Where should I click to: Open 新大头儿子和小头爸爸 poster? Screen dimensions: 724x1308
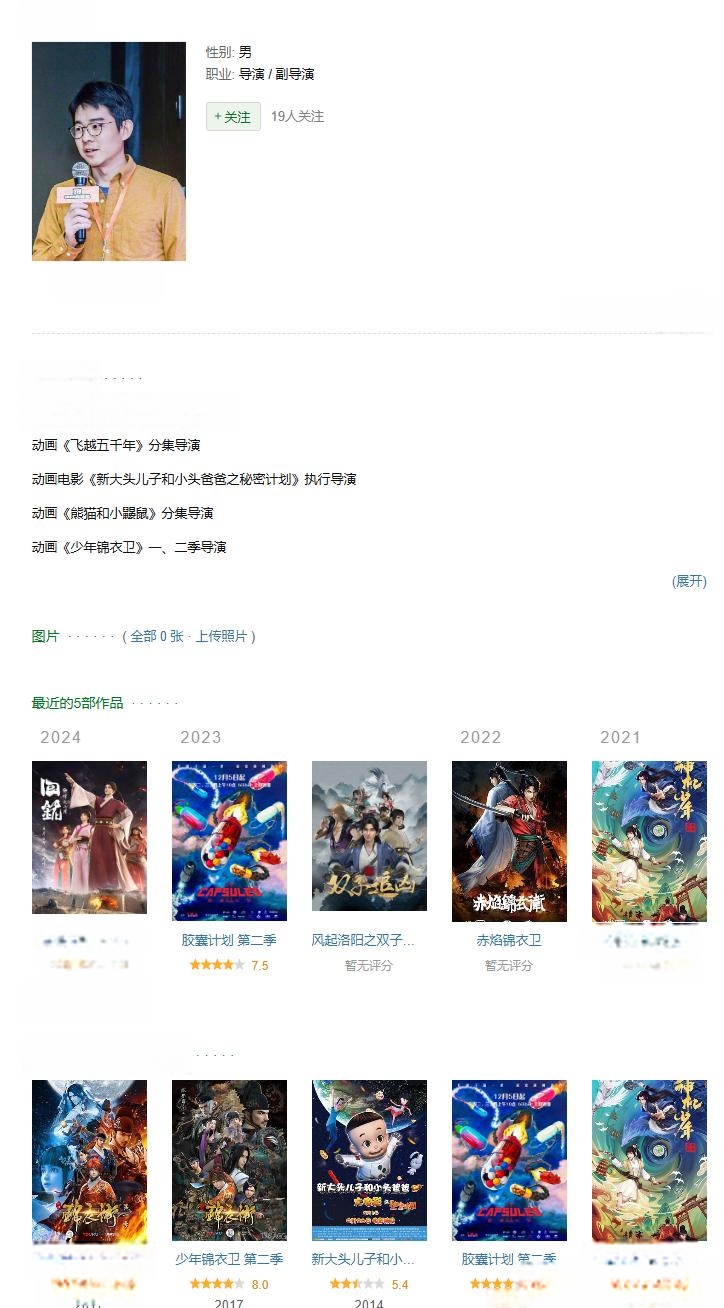click(369, 1160)
